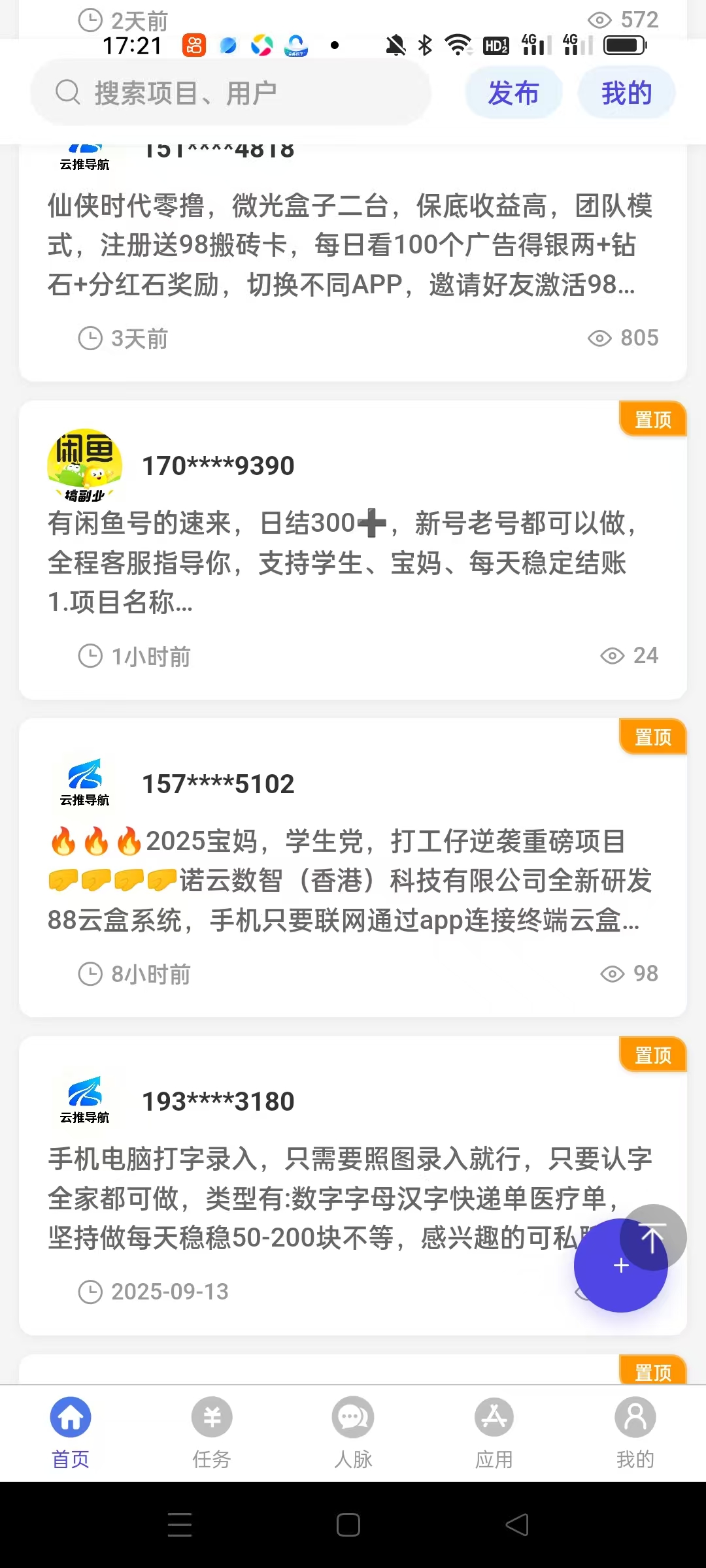Tap the 任务 money icon in bottom navigation
Screen dimensions: 706x1568
[x=211, y=1418]
